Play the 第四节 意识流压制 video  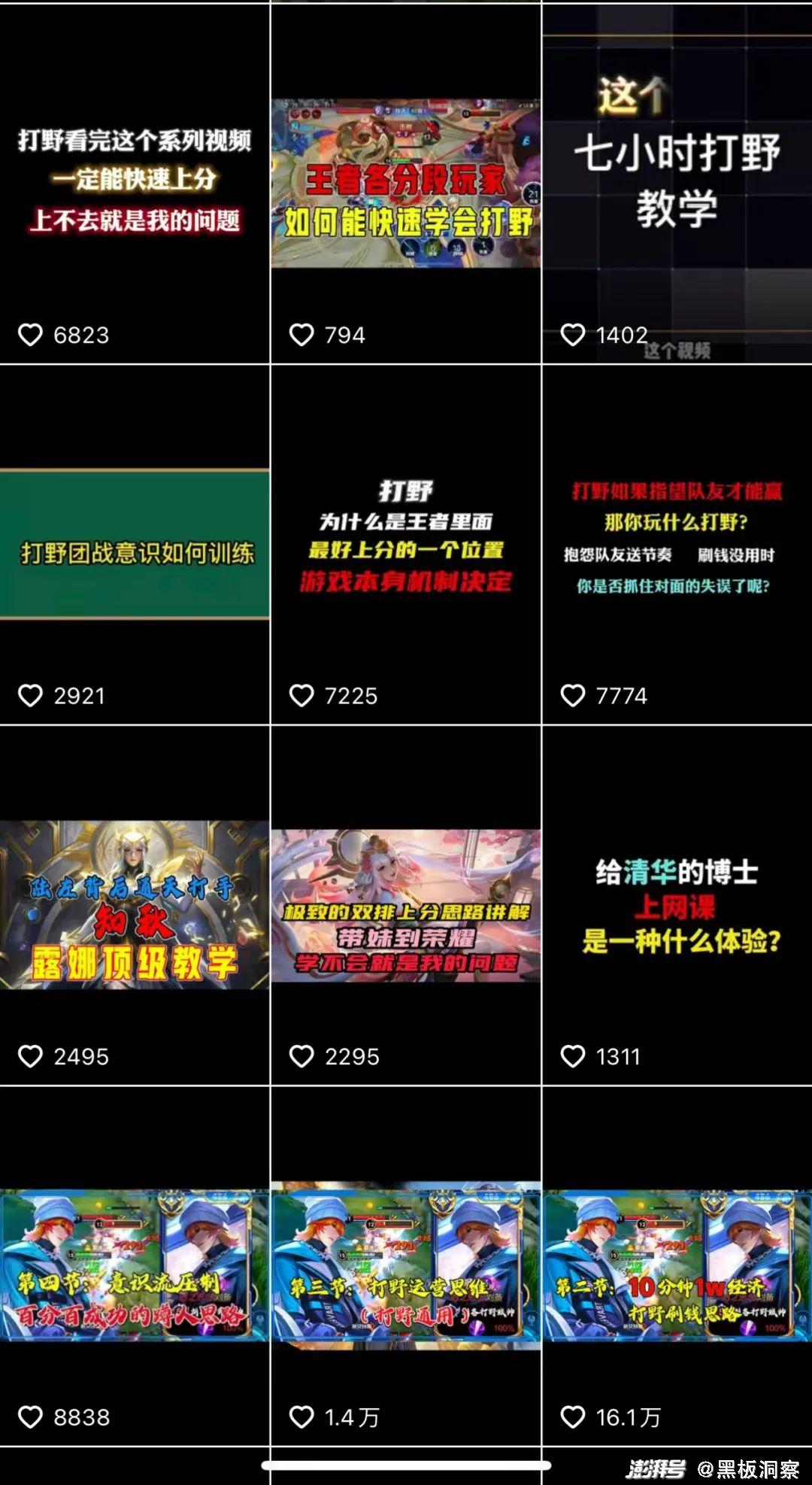pyautogui.click(x=135, y=1265)
